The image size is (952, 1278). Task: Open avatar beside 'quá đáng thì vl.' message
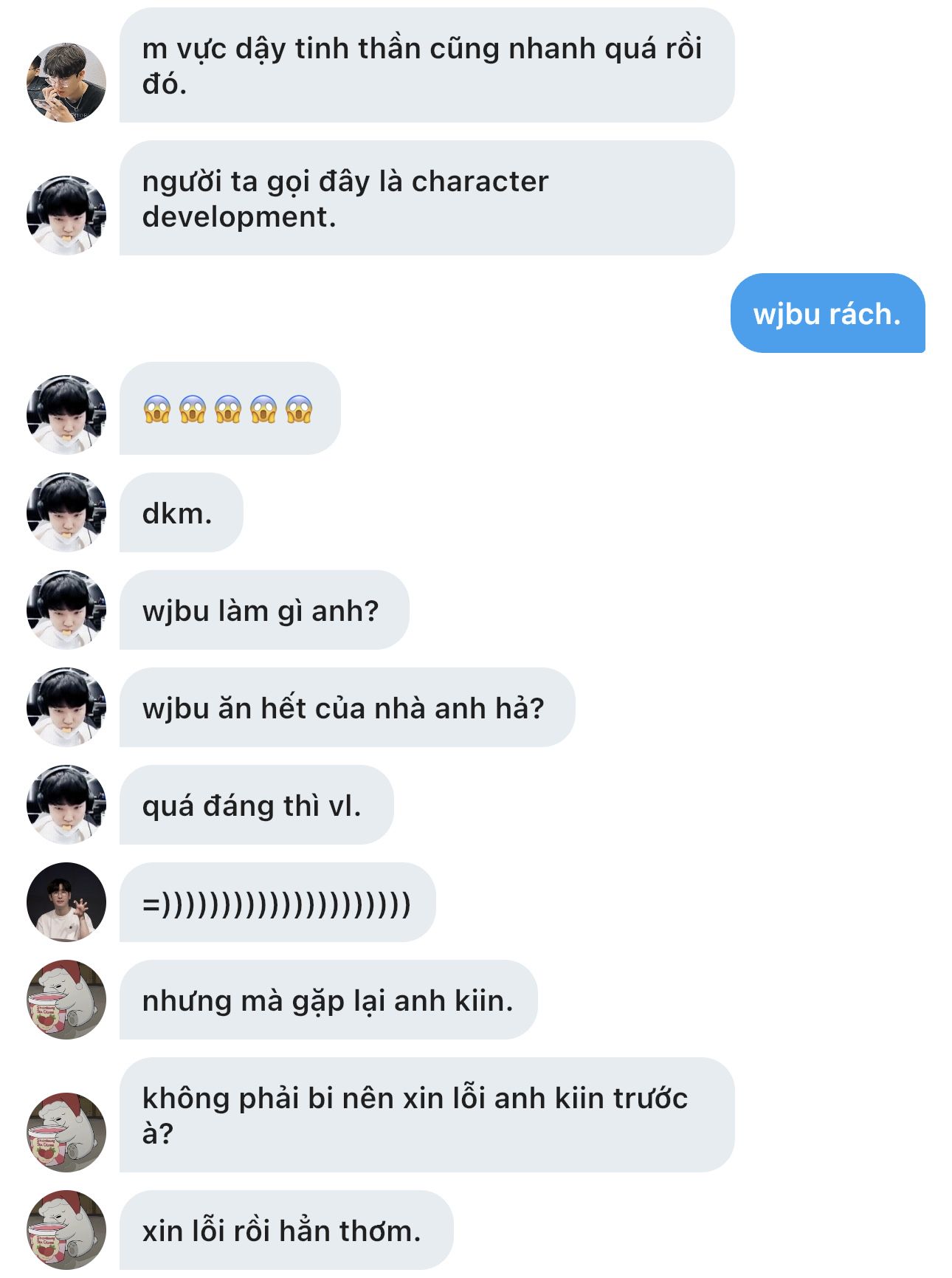(66, 804)
